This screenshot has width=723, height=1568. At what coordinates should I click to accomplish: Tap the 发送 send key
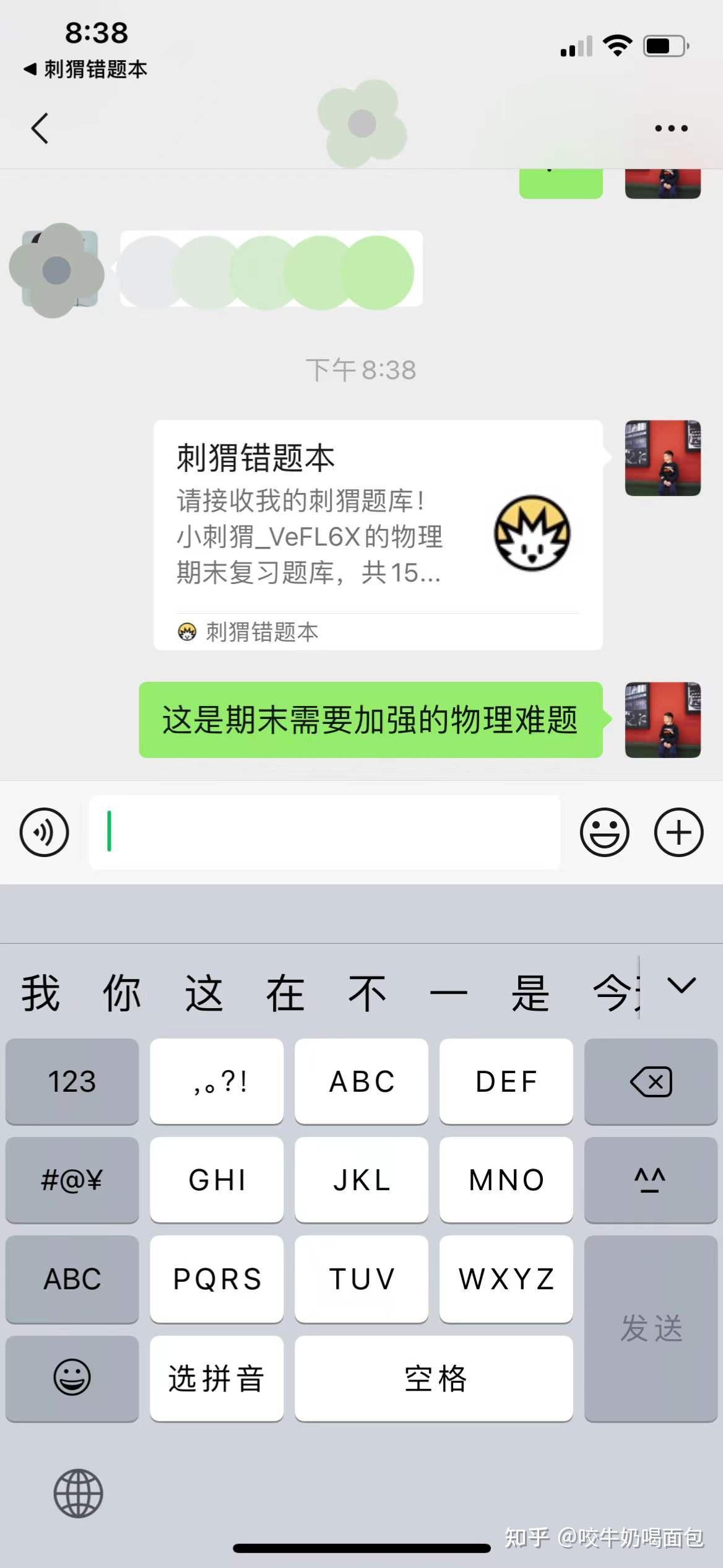coord(651,1328)
